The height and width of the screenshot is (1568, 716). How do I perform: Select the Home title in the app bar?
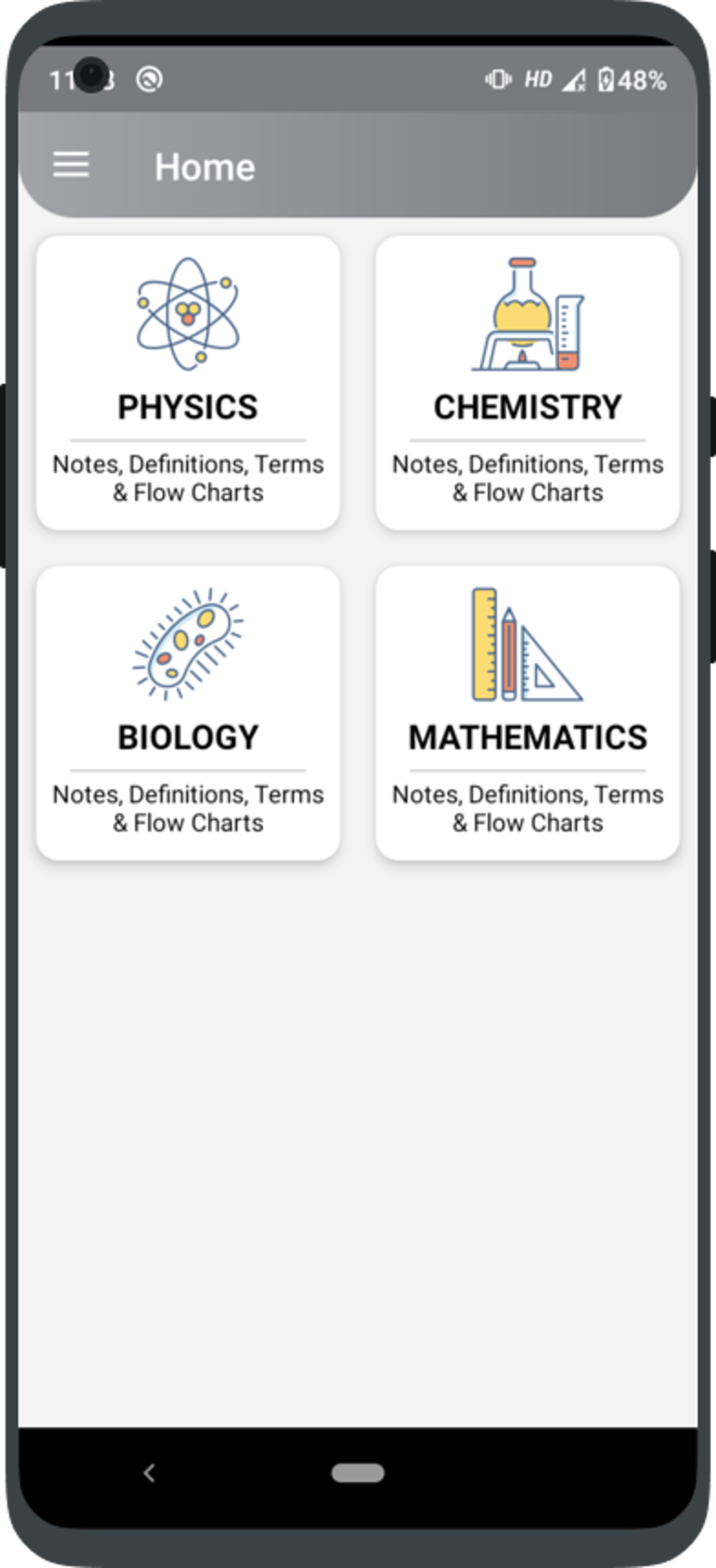(204, 166)
